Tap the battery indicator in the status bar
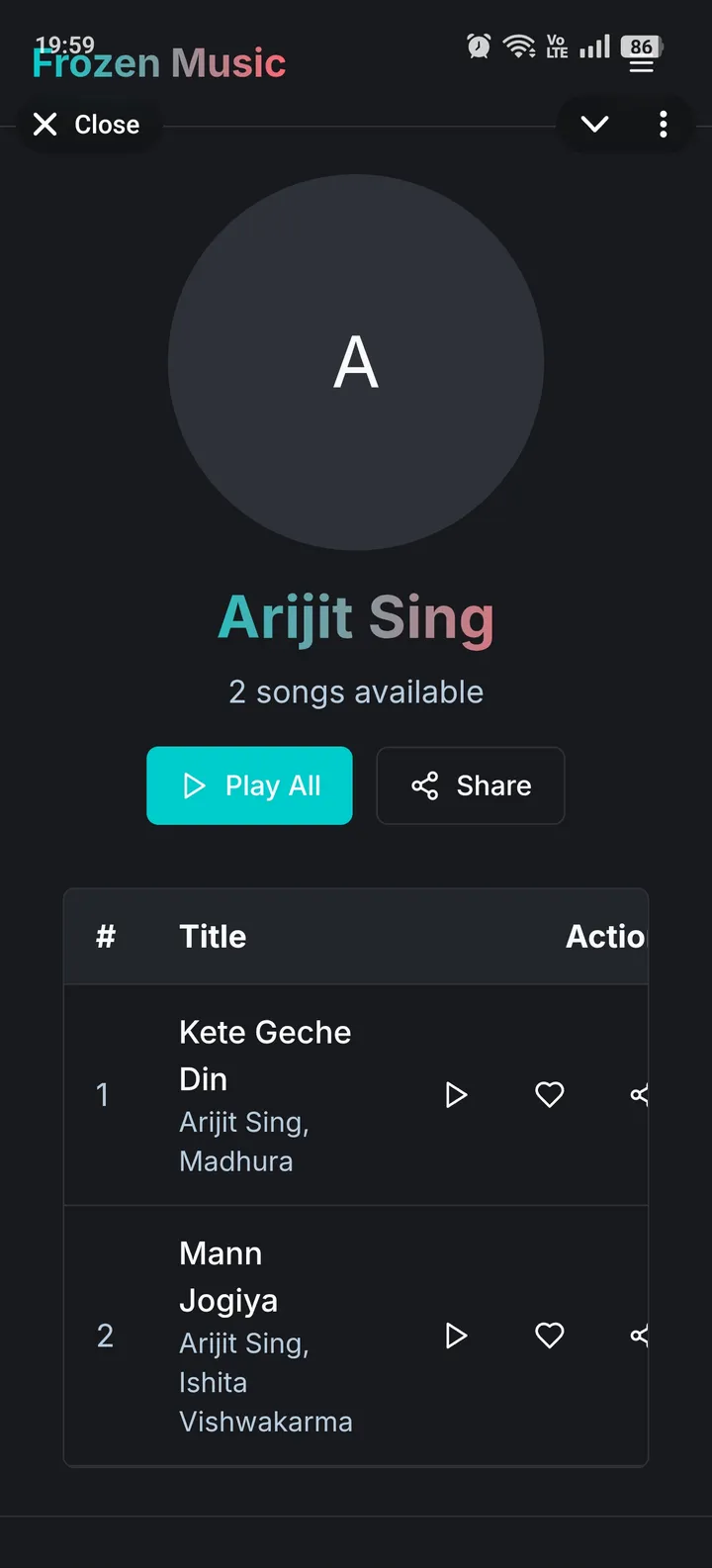Screen dimensions: 712x1568 [641, 46]
